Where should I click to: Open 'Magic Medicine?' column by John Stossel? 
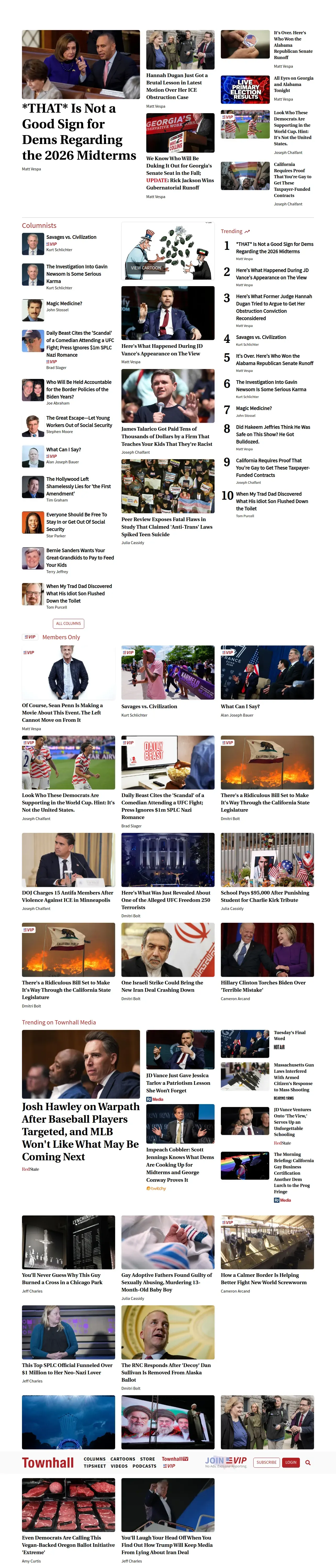(x=64, y=303)
